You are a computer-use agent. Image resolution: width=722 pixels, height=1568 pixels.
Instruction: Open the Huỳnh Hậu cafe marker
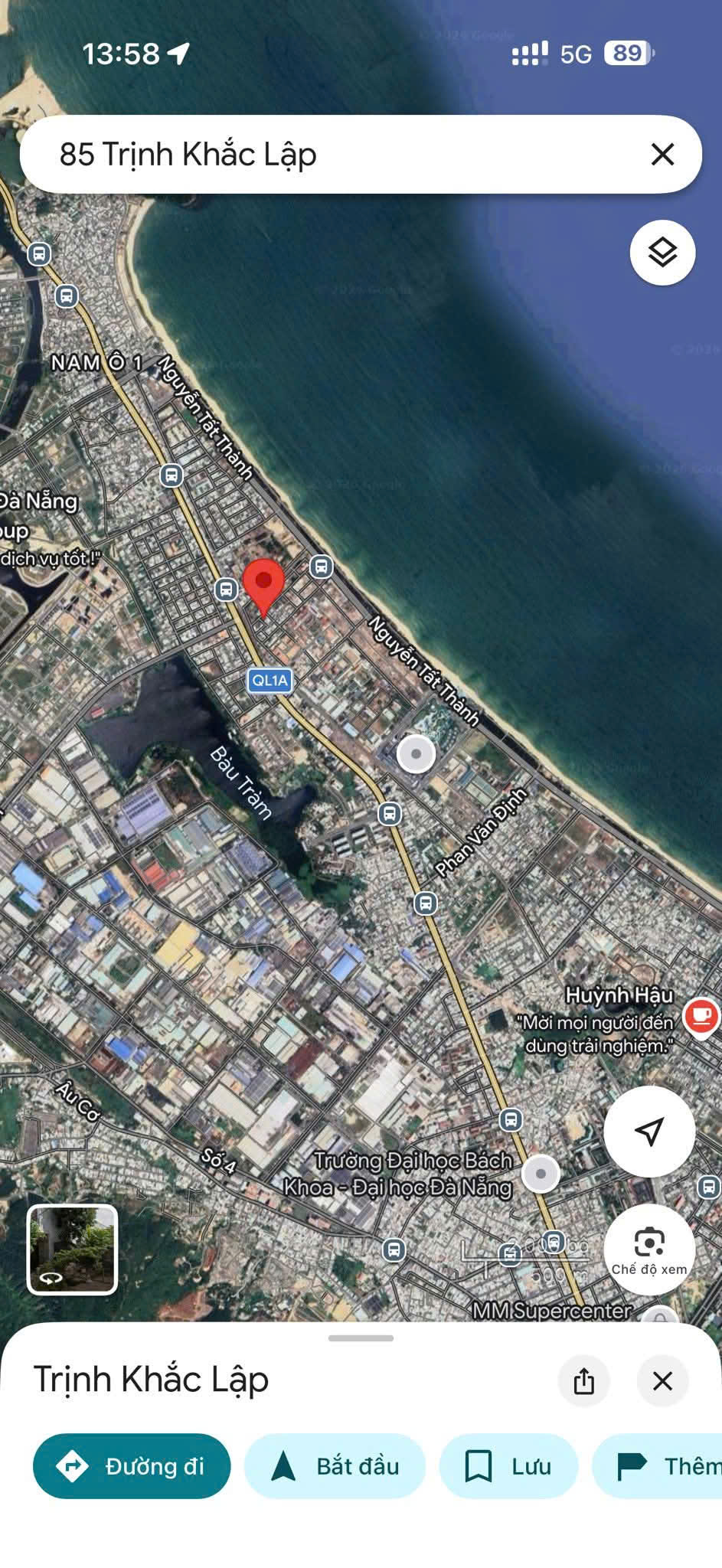701,1017
